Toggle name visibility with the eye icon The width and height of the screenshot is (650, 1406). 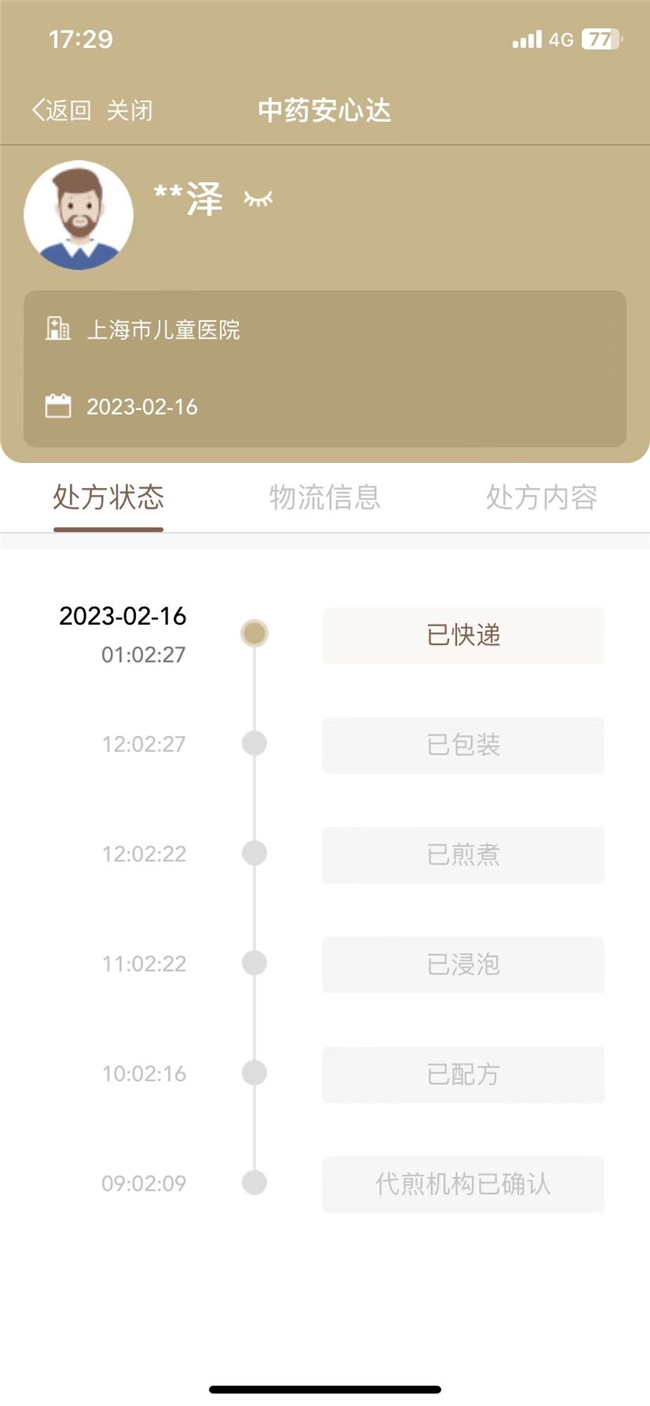point(258,199)
